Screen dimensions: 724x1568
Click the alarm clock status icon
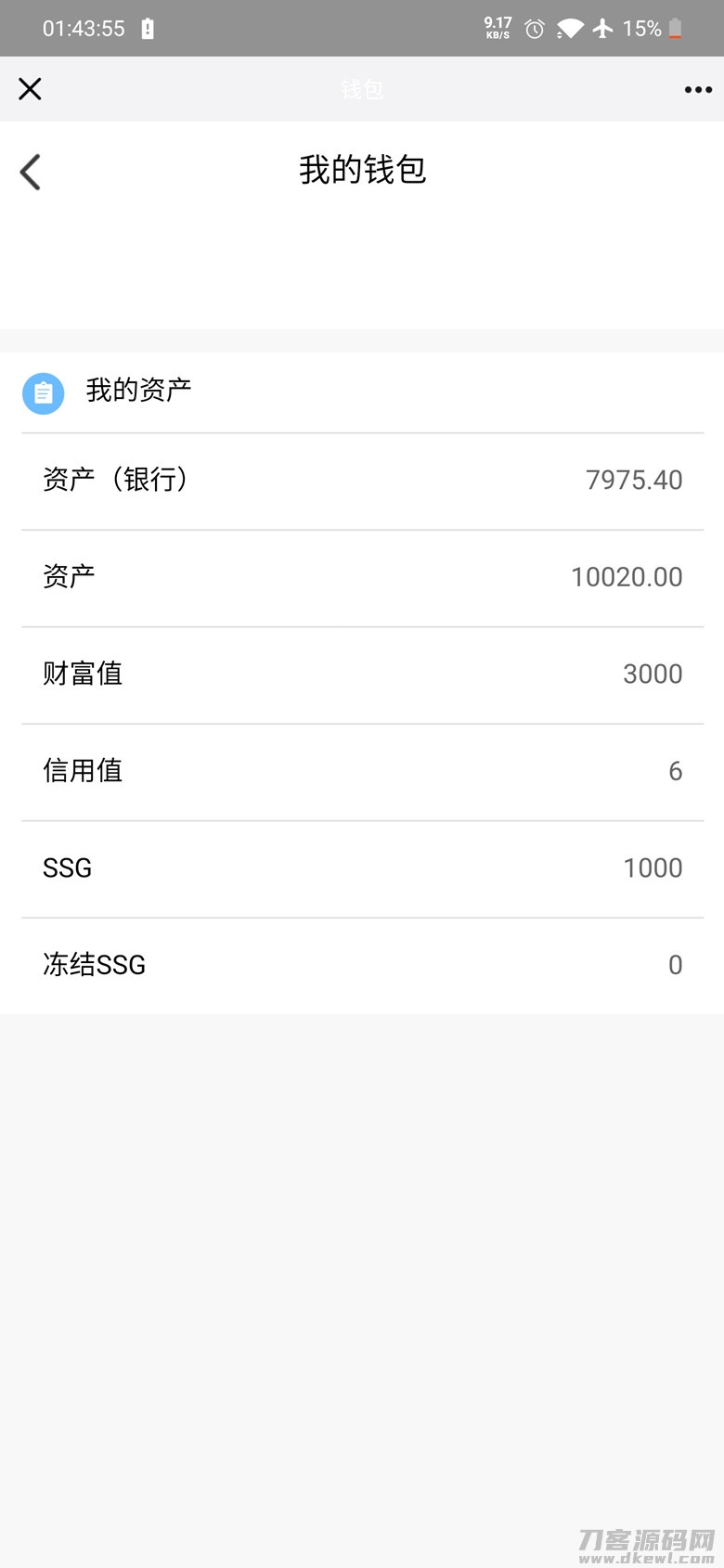533,29
